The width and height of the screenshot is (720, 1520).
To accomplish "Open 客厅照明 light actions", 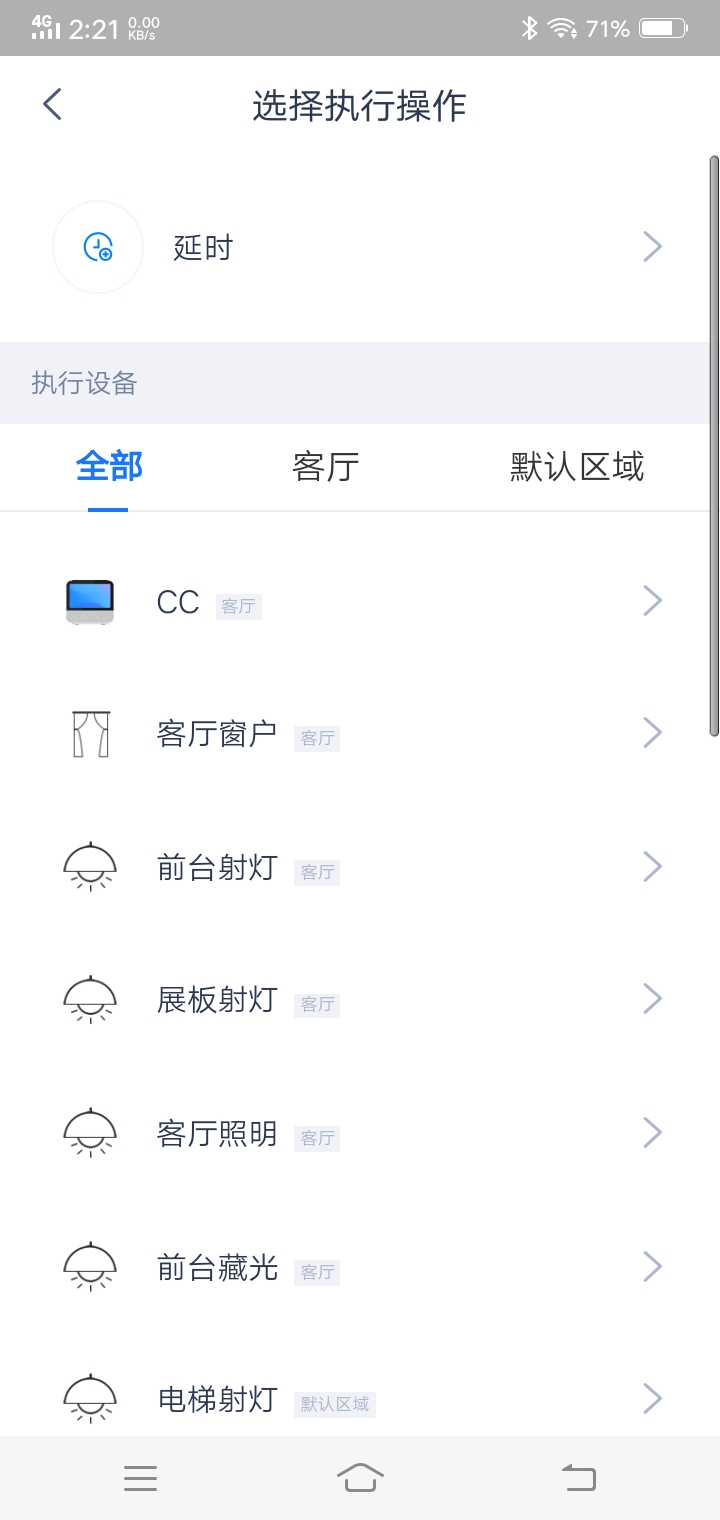I will [358, 1133].
